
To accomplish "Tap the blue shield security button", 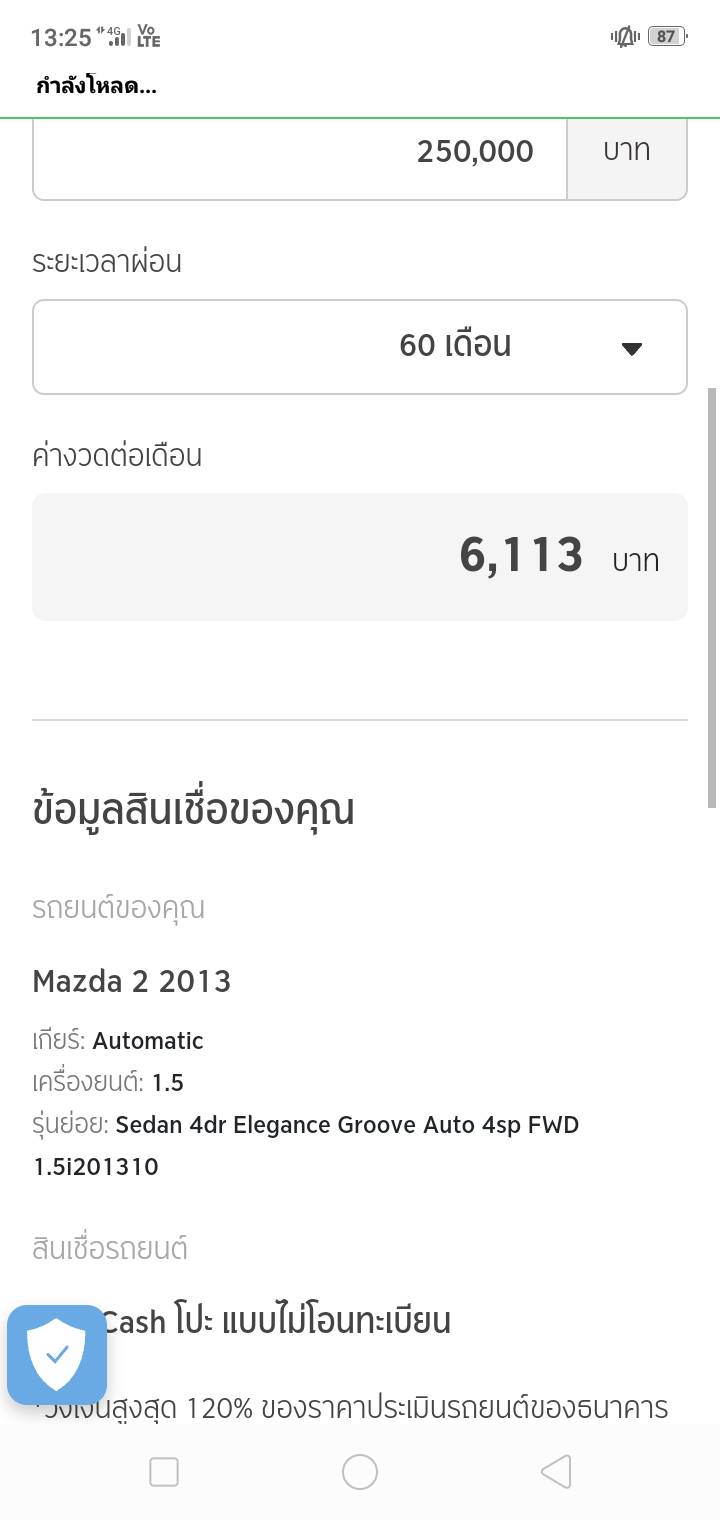I will (57, 1355).
